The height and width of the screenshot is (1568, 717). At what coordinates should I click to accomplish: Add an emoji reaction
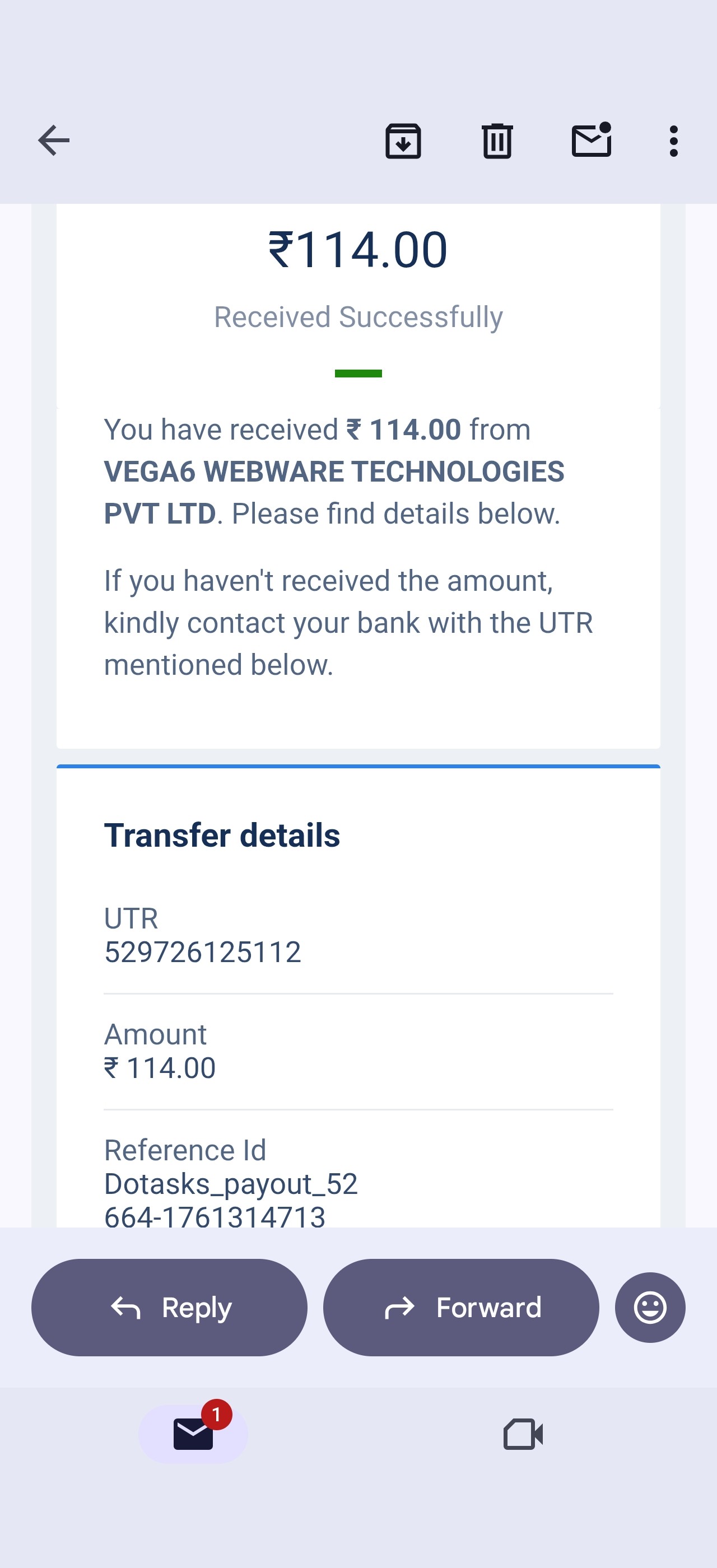(650, 1307)
